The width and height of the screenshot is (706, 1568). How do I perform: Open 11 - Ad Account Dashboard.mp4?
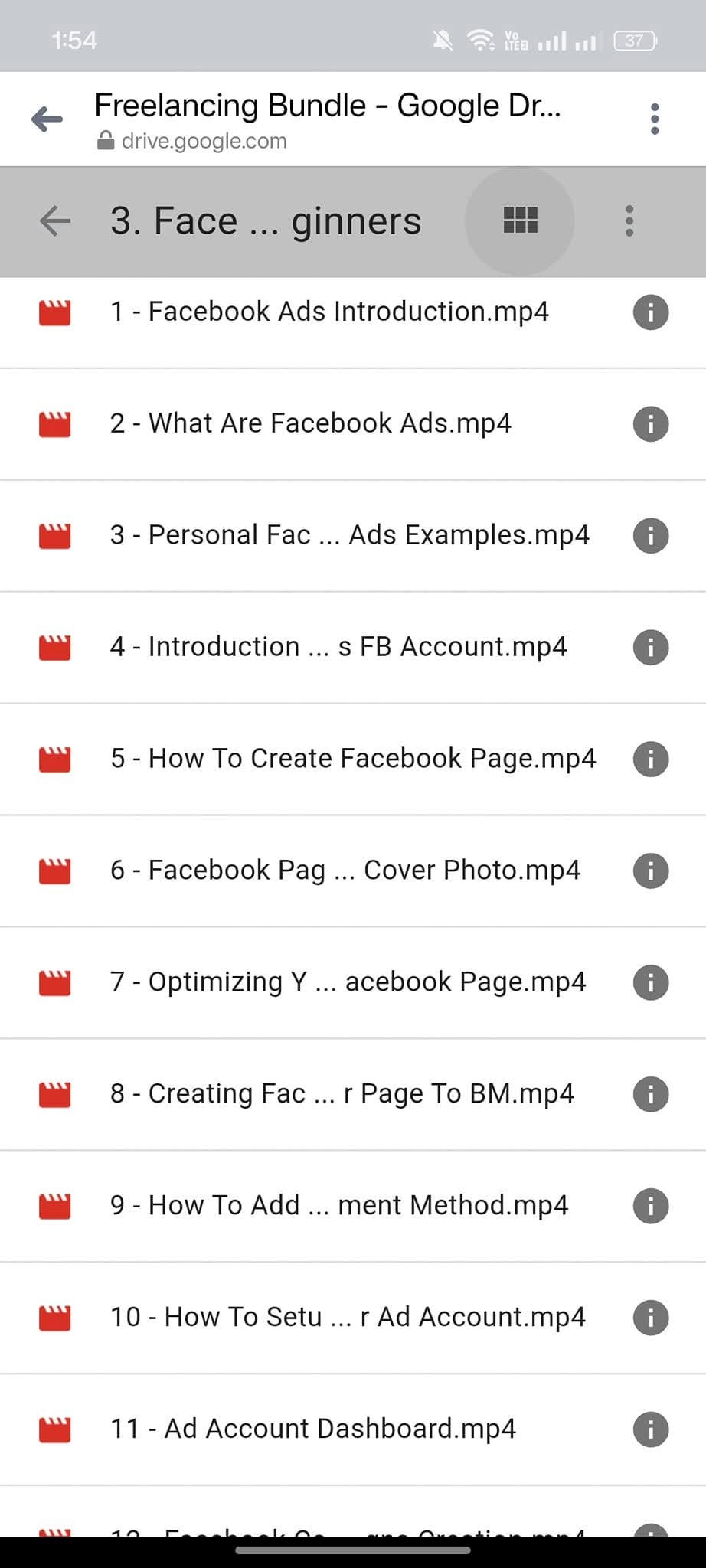pyautogui.click(x=312, y=1429)
